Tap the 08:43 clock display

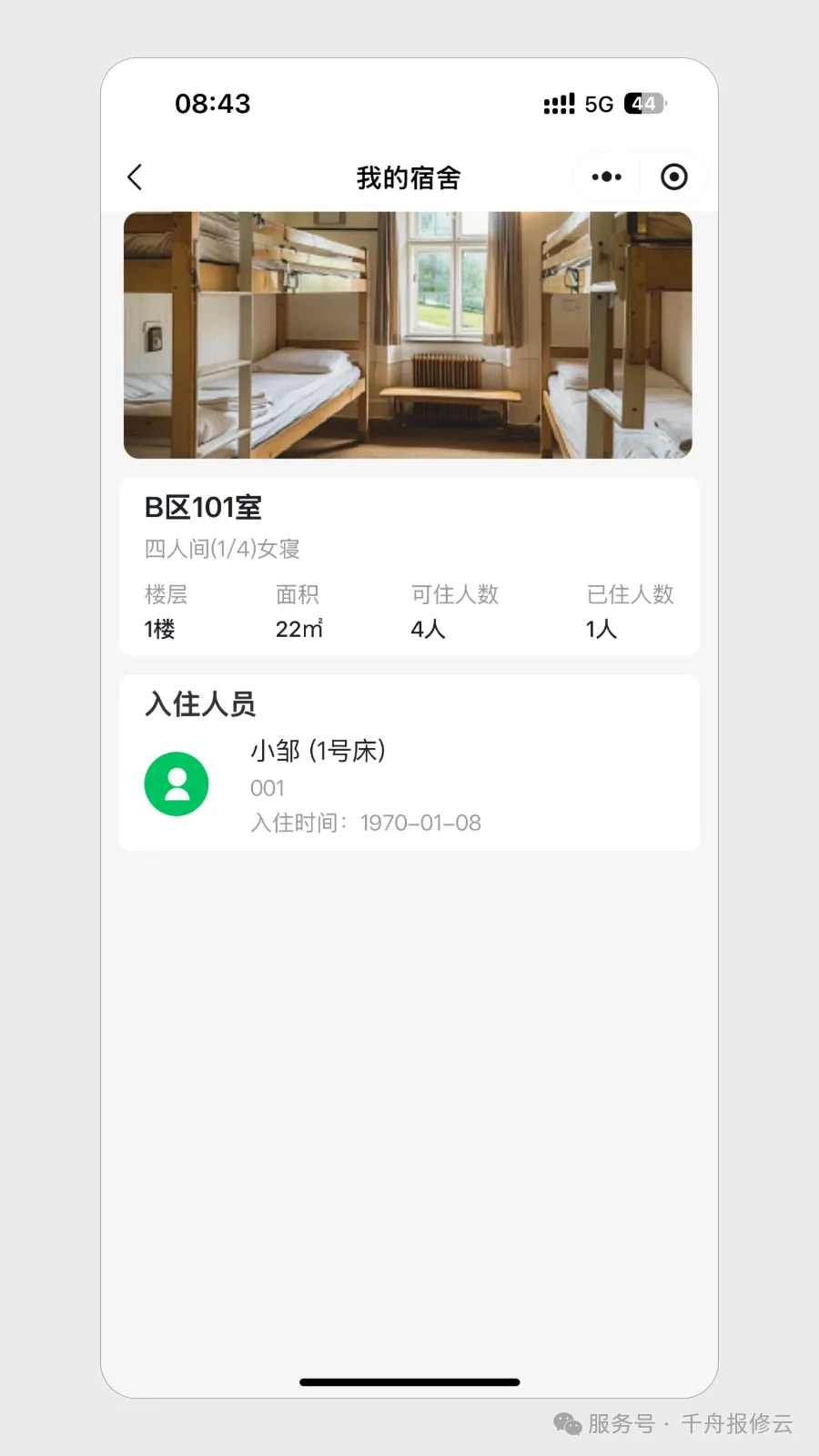click(213, 103)
